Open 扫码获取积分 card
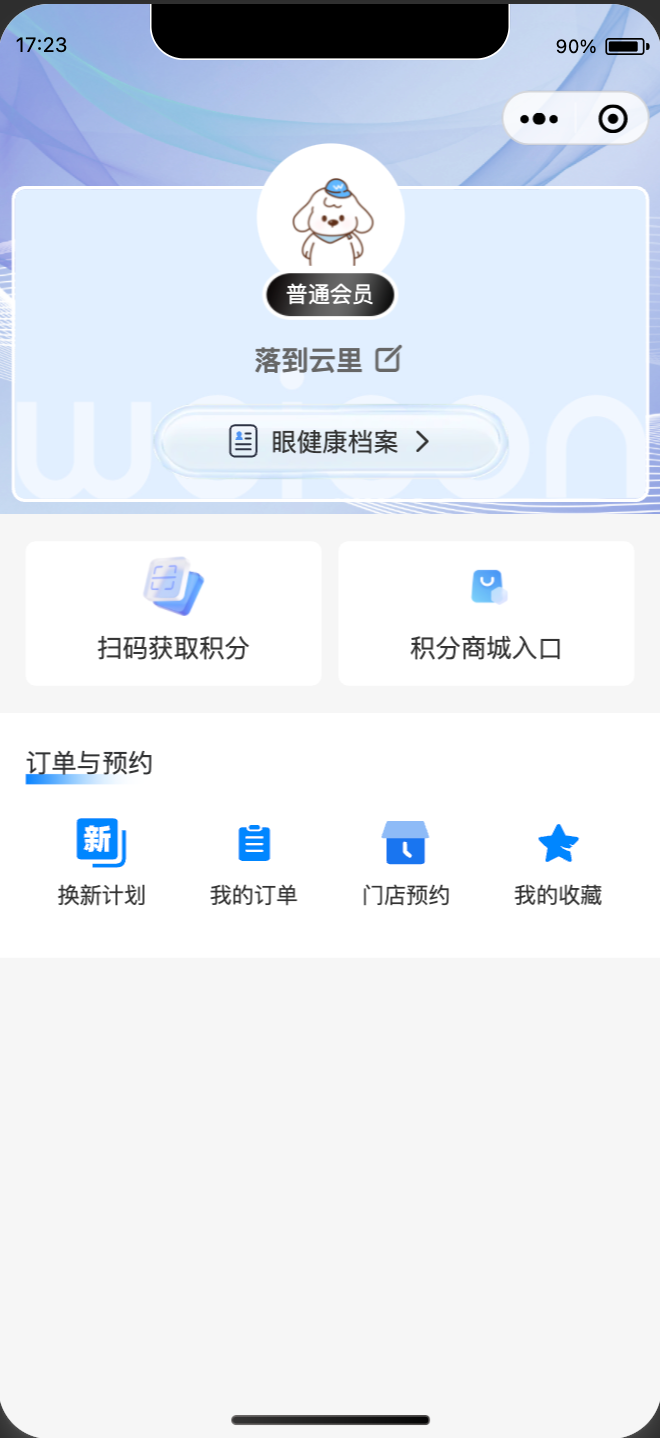The width and height of the screenshot is (660, 1438). point(173,613)
